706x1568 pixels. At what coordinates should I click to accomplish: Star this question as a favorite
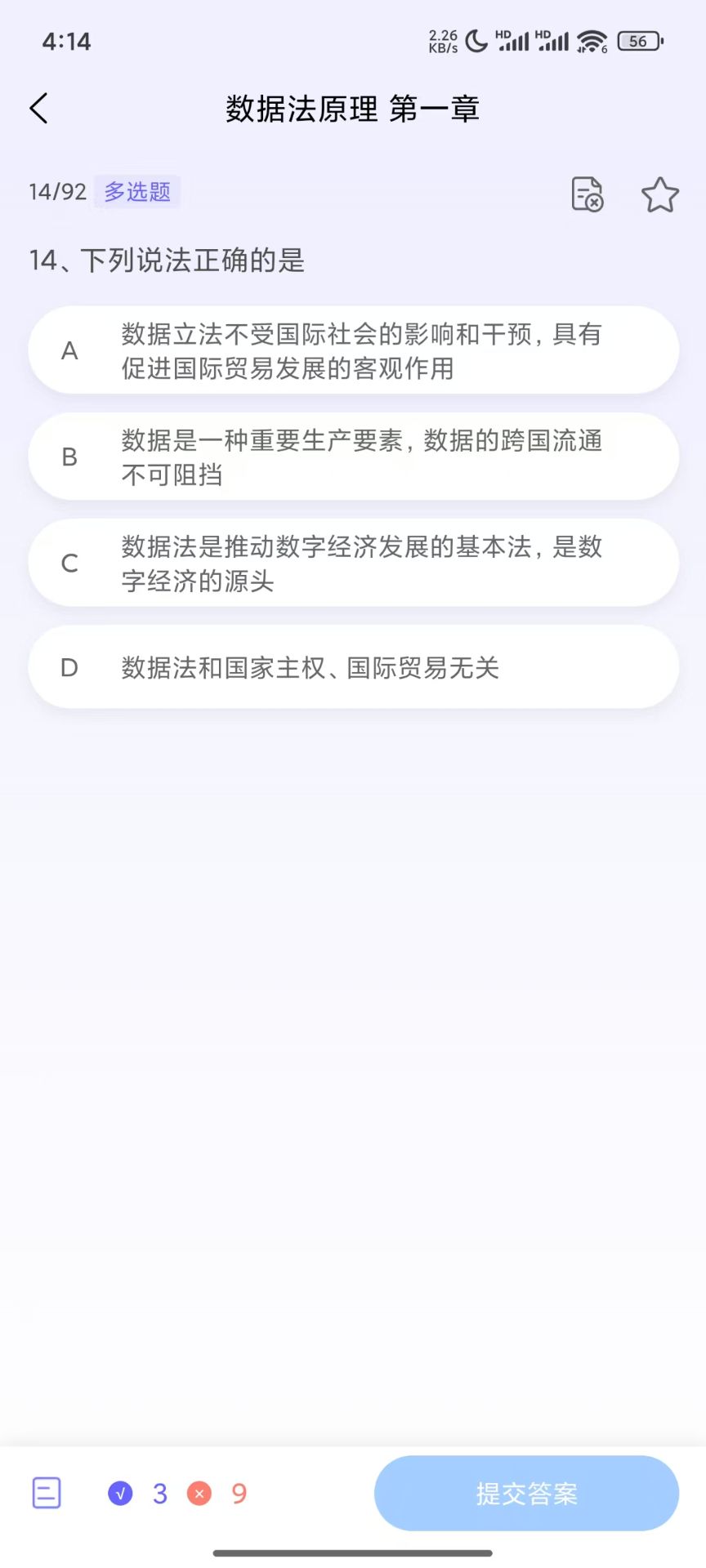click(x=659, y=194)
